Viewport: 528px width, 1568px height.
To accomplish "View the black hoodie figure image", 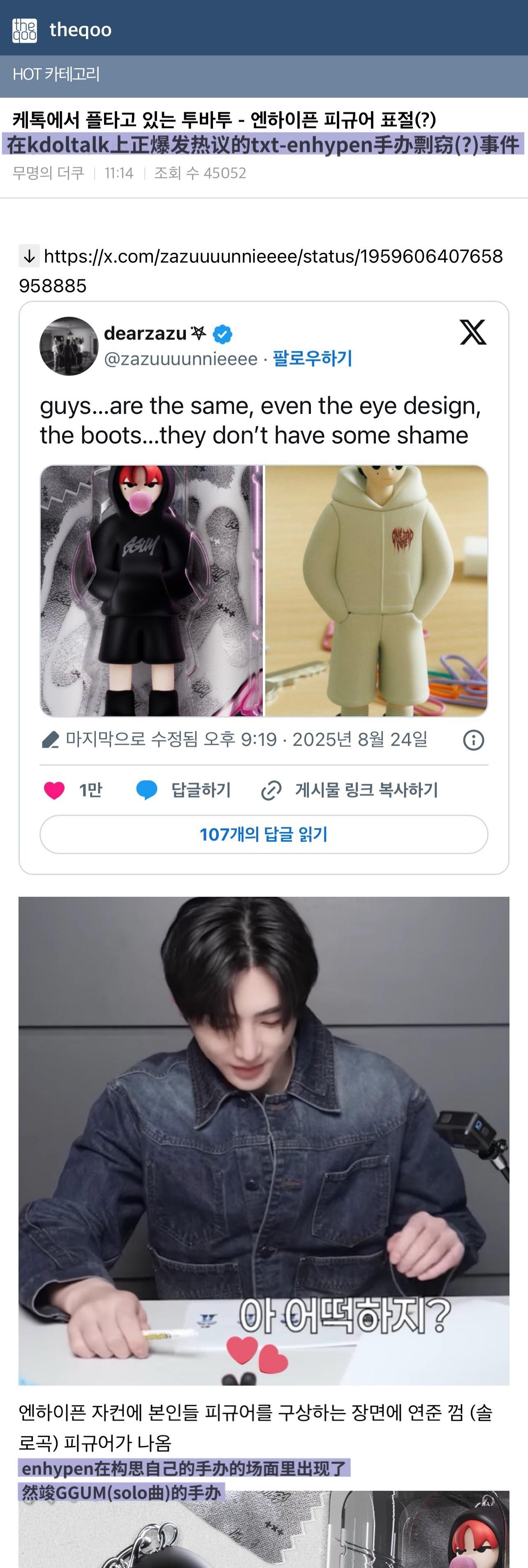I will pos(152,591).
